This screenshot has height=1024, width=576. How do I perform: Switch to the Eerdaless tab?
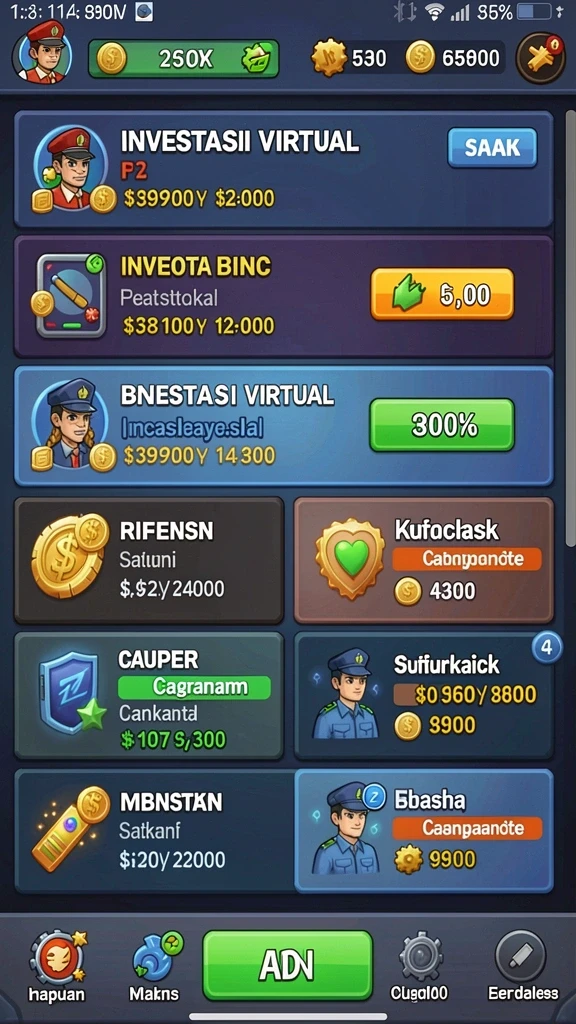tap(522, 967)
